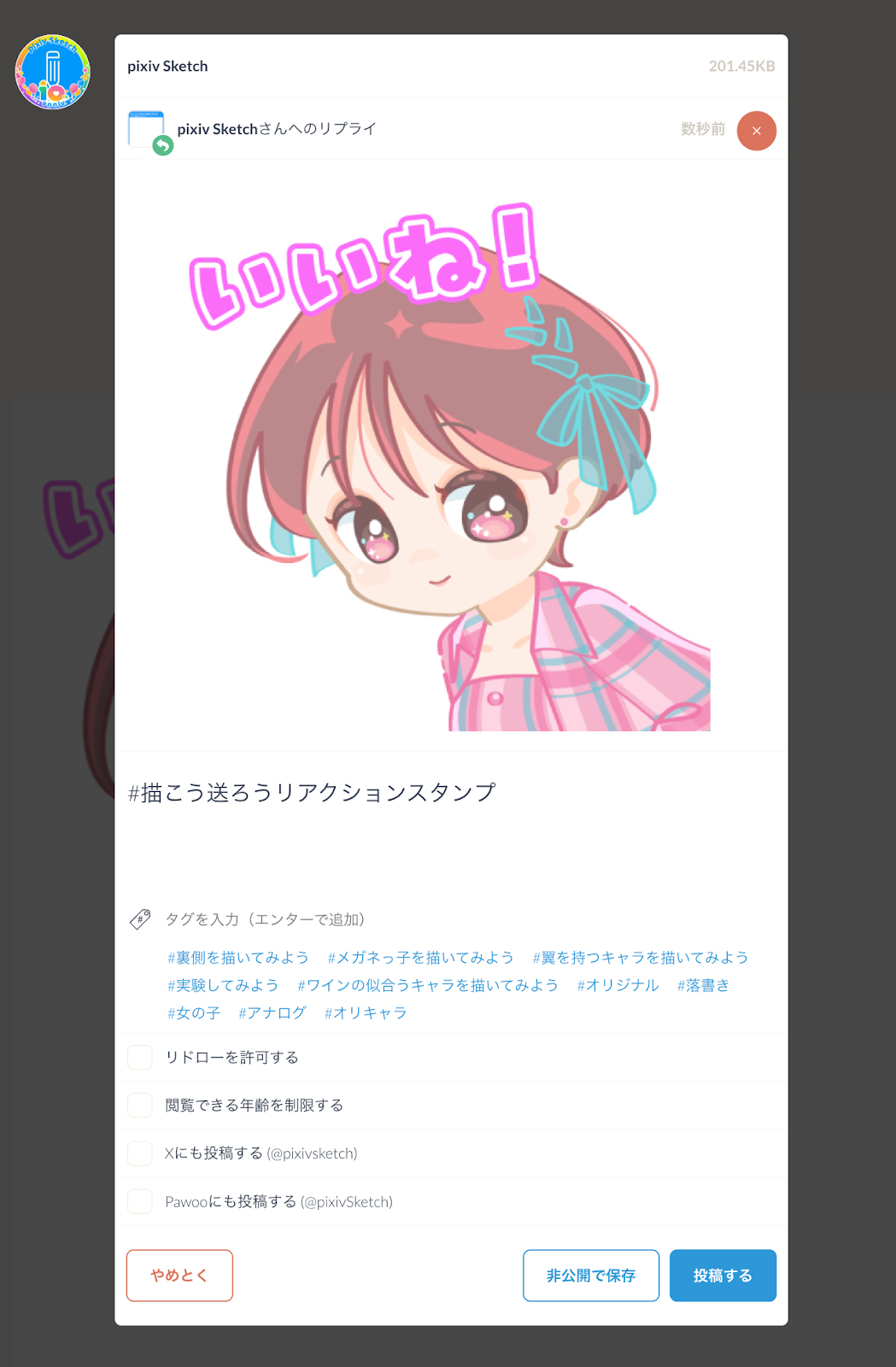Edit the caption text #描こう送ろうリアクションスタンプ
896x1367 pixels.
coord(312,794)
